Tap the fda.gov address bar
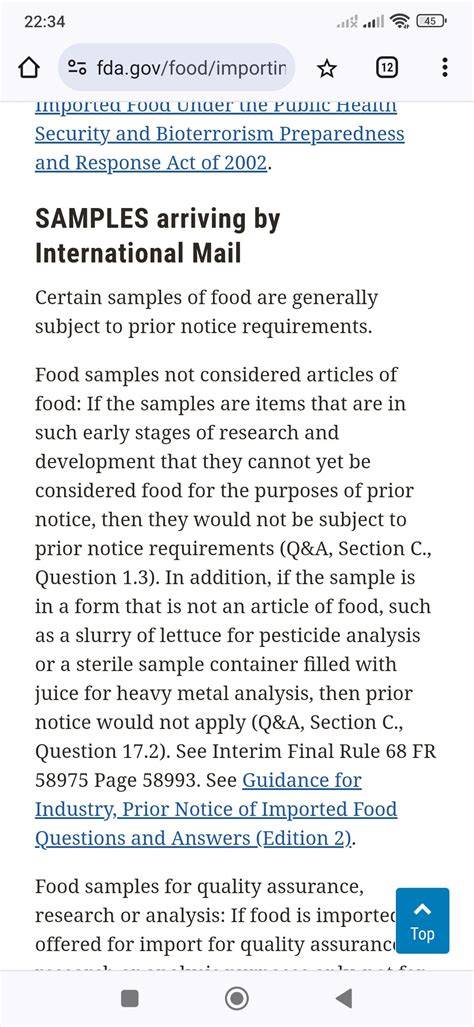The width and height of the screenshot is (474, 1027). pyautogui.click(x=177, y=67)
